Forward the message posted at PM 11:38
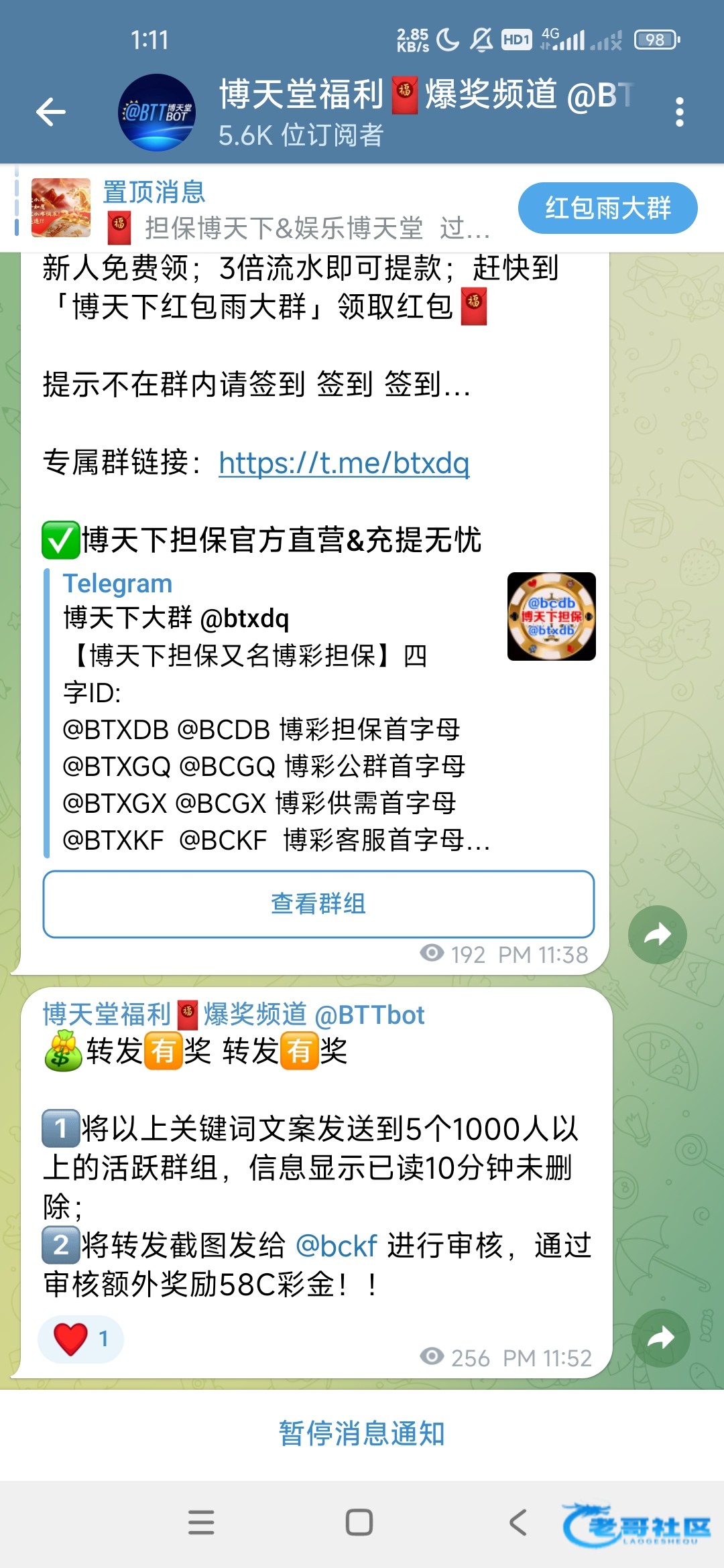Viewport: 724px width, 1568px height. (x=657, y=934)
